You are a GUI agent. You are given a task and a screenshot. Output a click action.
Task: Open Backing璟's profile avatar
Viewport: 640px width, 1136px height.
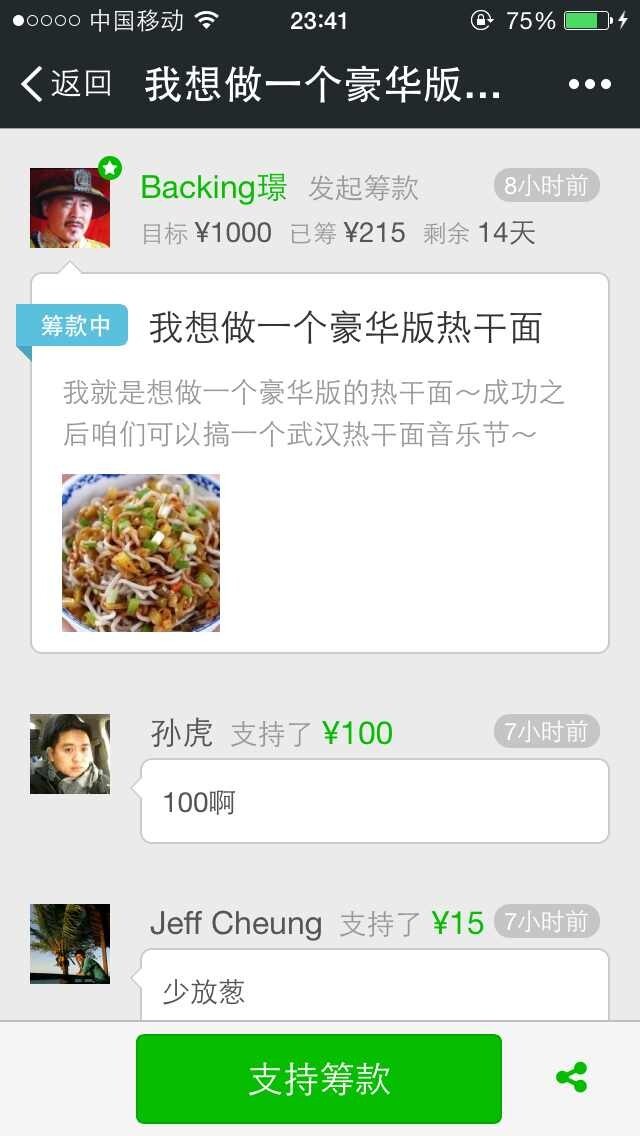pyautogui.click(x=70, y=208)
